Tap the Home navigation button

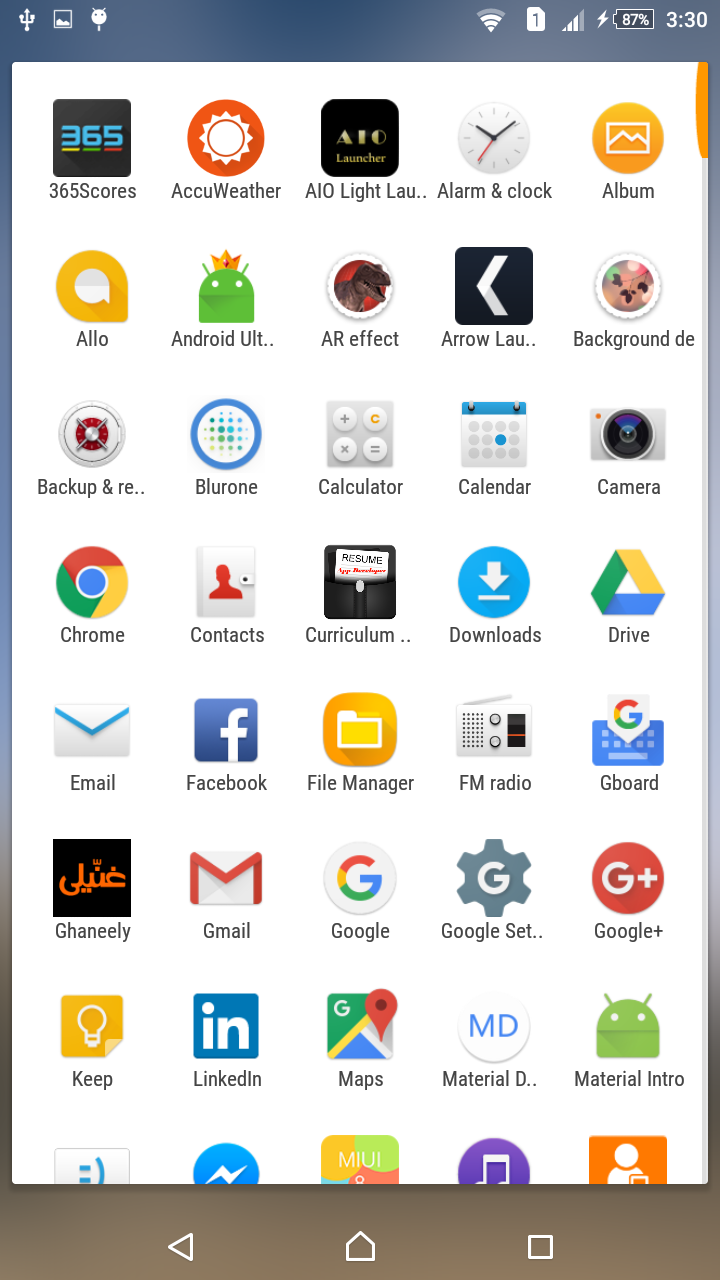pyautogui.click(x=360, y=1247)
